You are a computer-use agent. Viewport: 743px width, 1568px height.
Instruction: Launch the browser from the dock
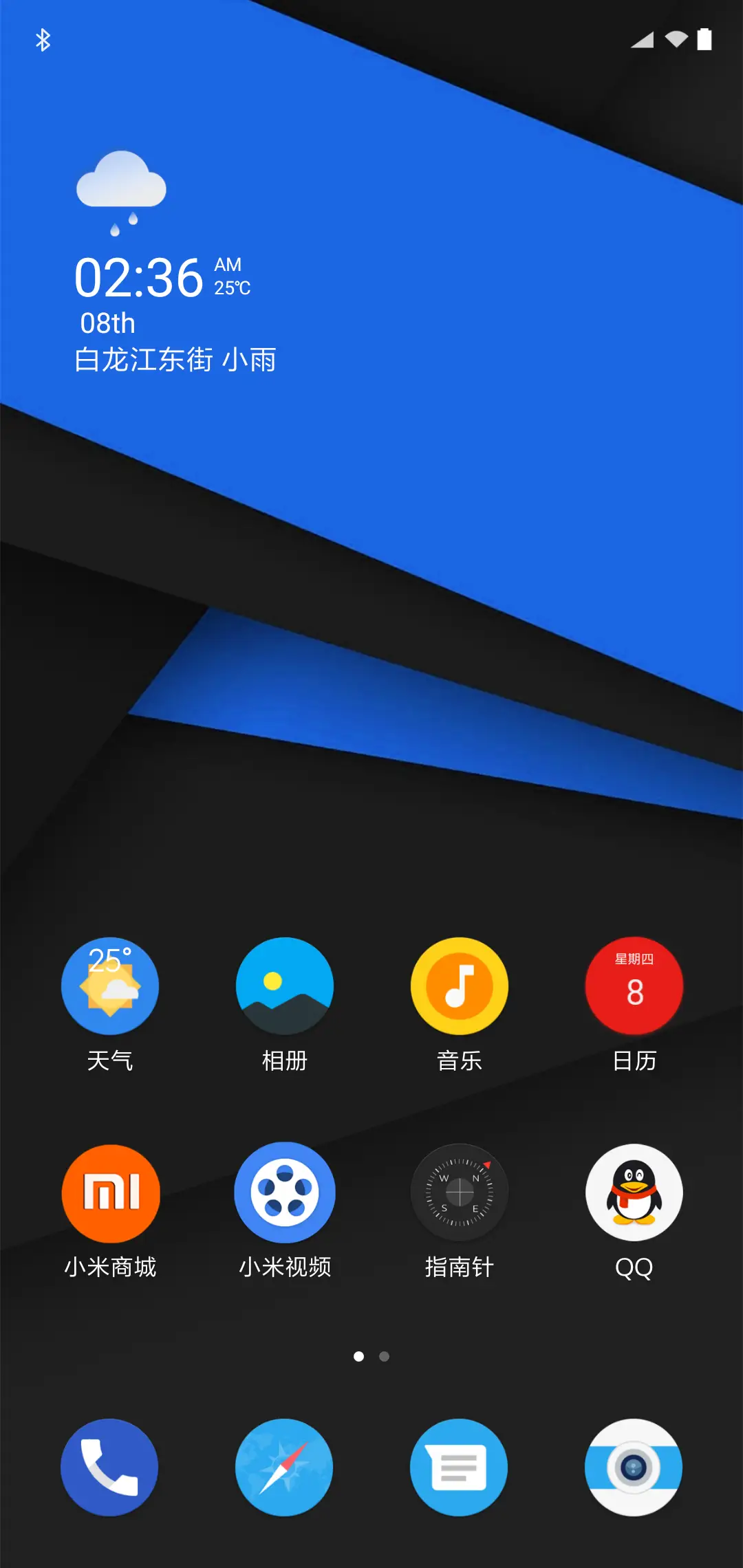click(285, 1466)
